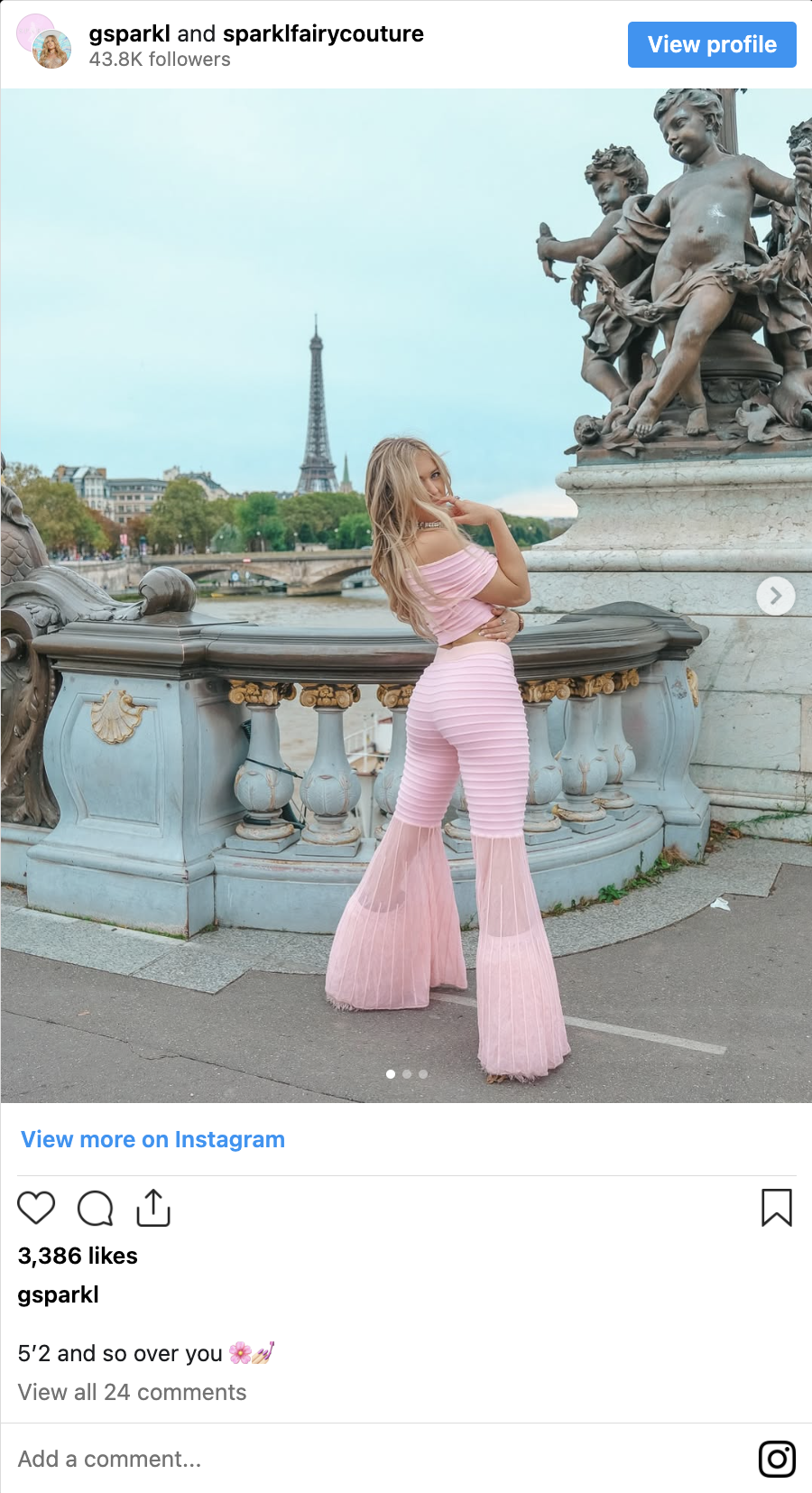The height and width of the screenshot is (1493, 812).
Task: Tap the View profile button
Action: [711, 45]
